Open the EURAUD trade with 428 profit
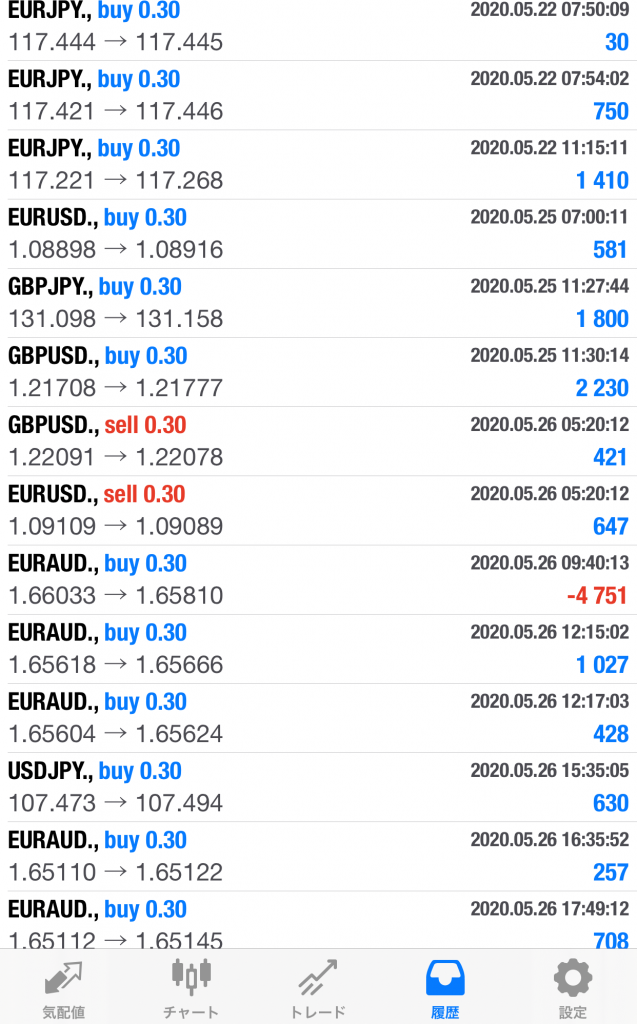Image resolution: width=637 pixels, height=1024 pixels. click(318, 718)
